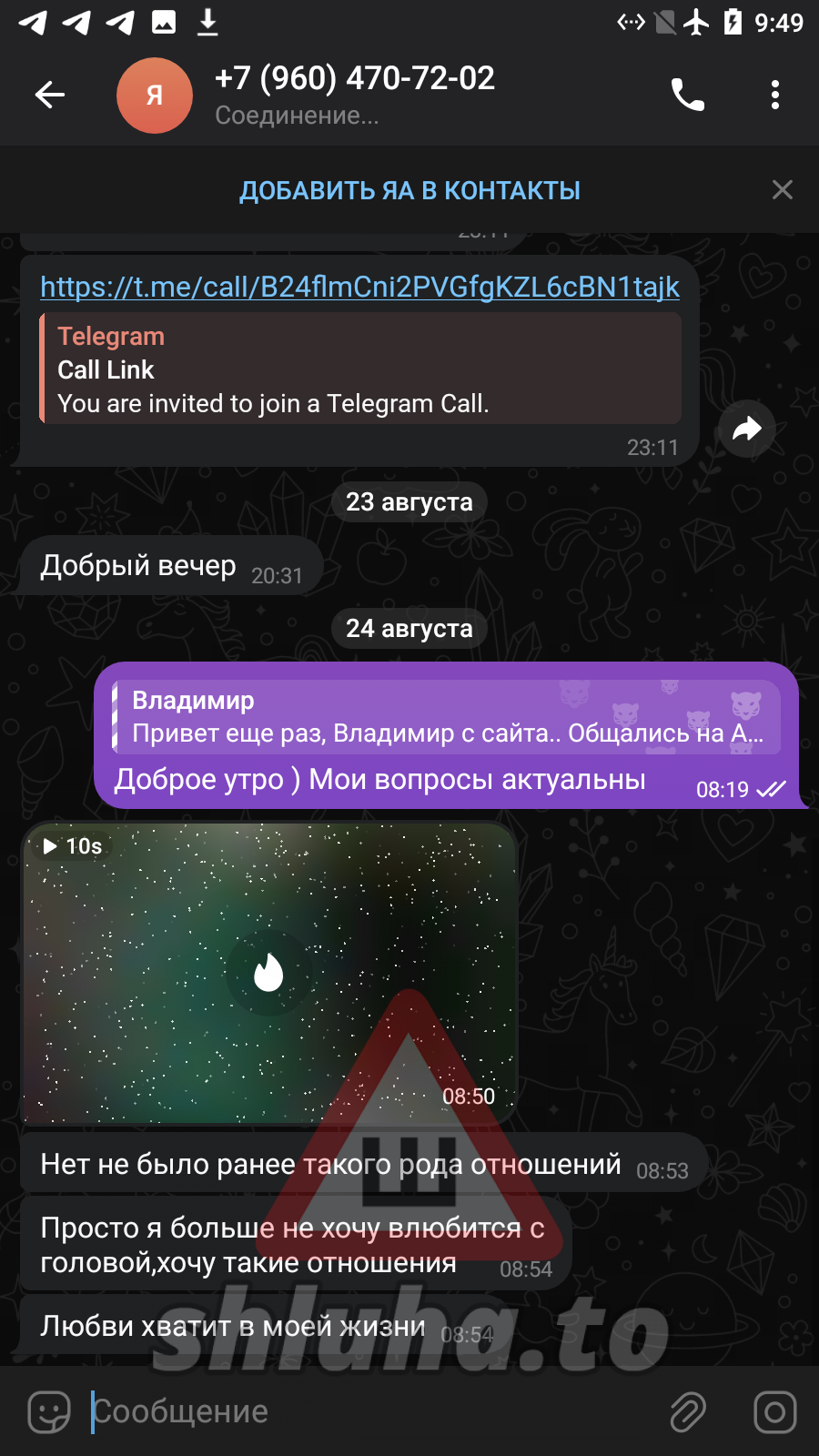Forward the call link message
The image size is (819, 1456).
click(x=747, y=429)
